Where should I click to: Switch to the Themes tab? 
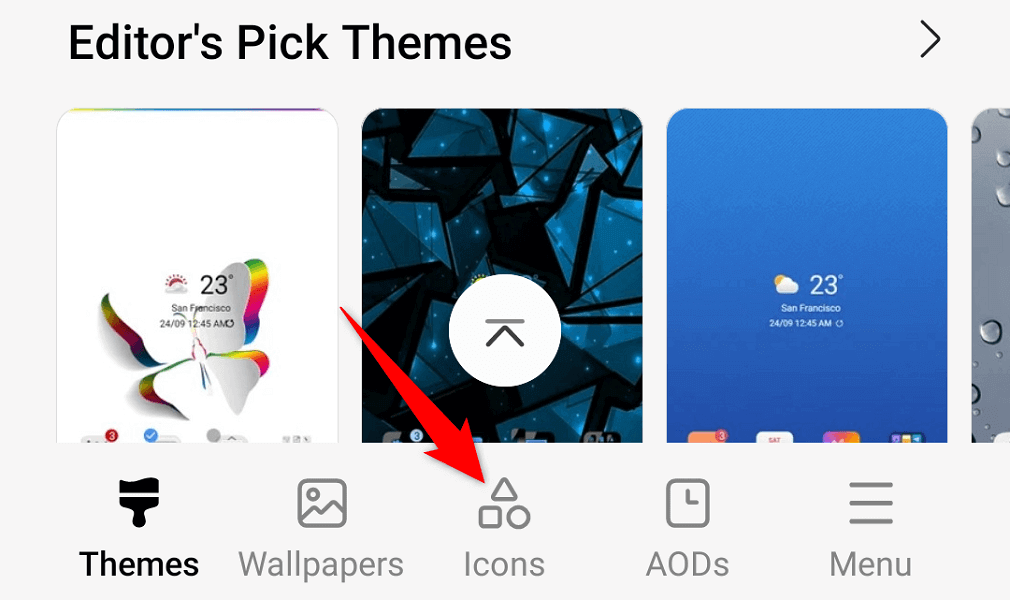[139, 528]
